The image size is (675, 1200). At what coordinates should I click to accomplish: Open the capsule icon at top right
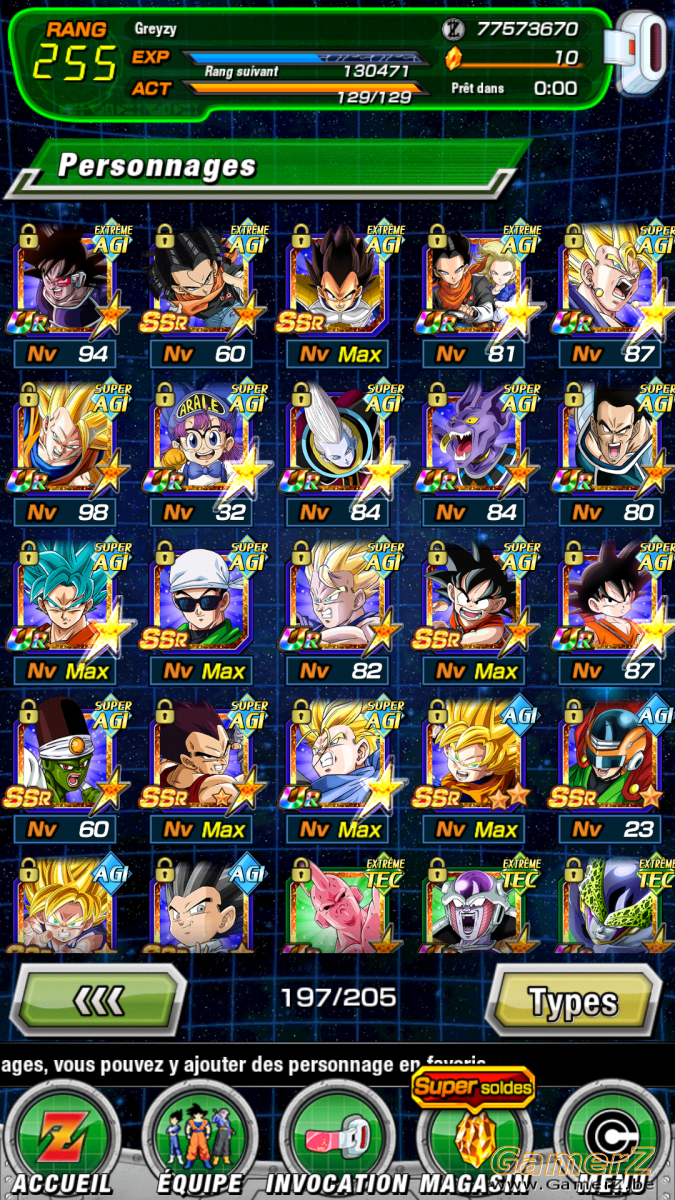point(641,56)
